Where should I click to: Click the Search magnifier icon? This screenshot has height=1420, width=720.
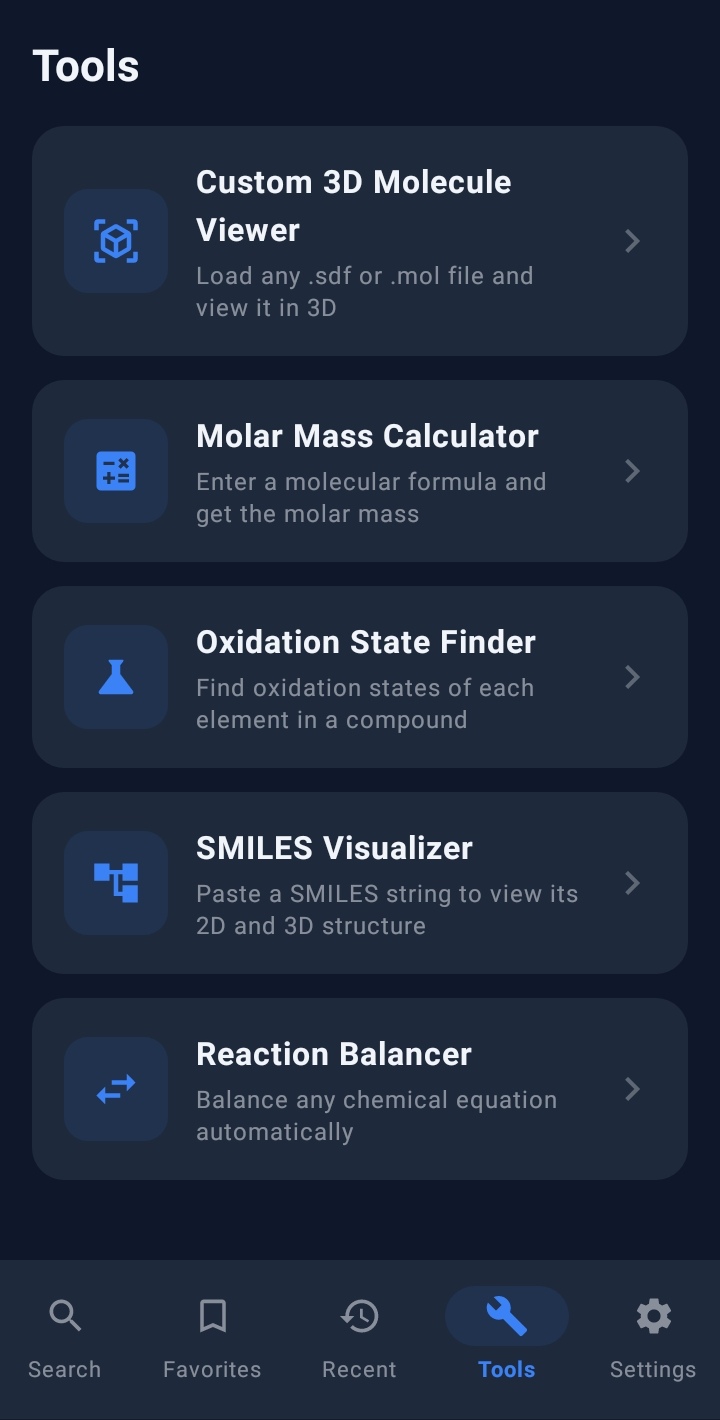click(x=64, y=1315)
